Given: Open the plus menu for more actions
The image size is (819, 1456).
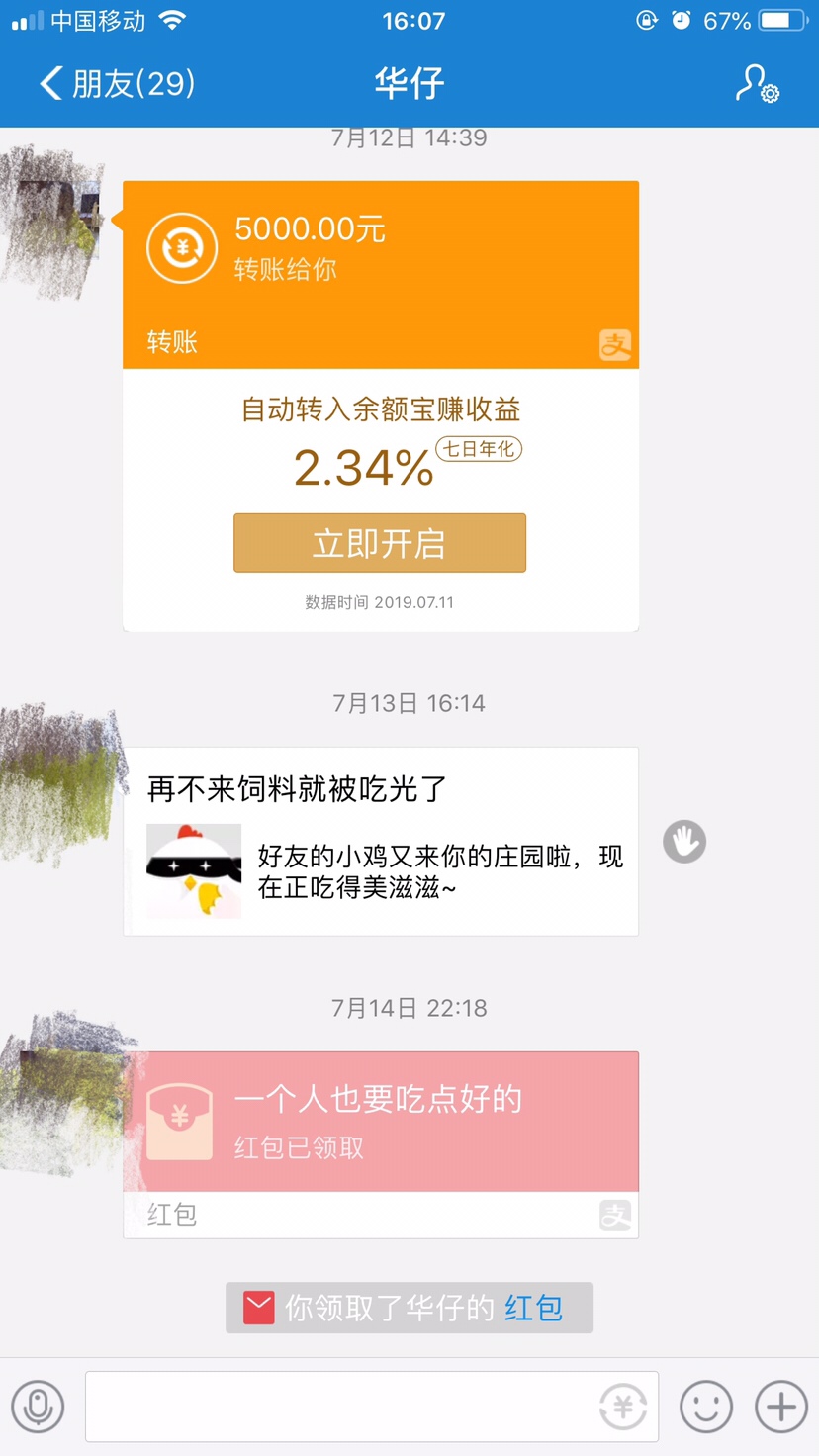Looking at the screenshot, I should (x=781, y=1406).
